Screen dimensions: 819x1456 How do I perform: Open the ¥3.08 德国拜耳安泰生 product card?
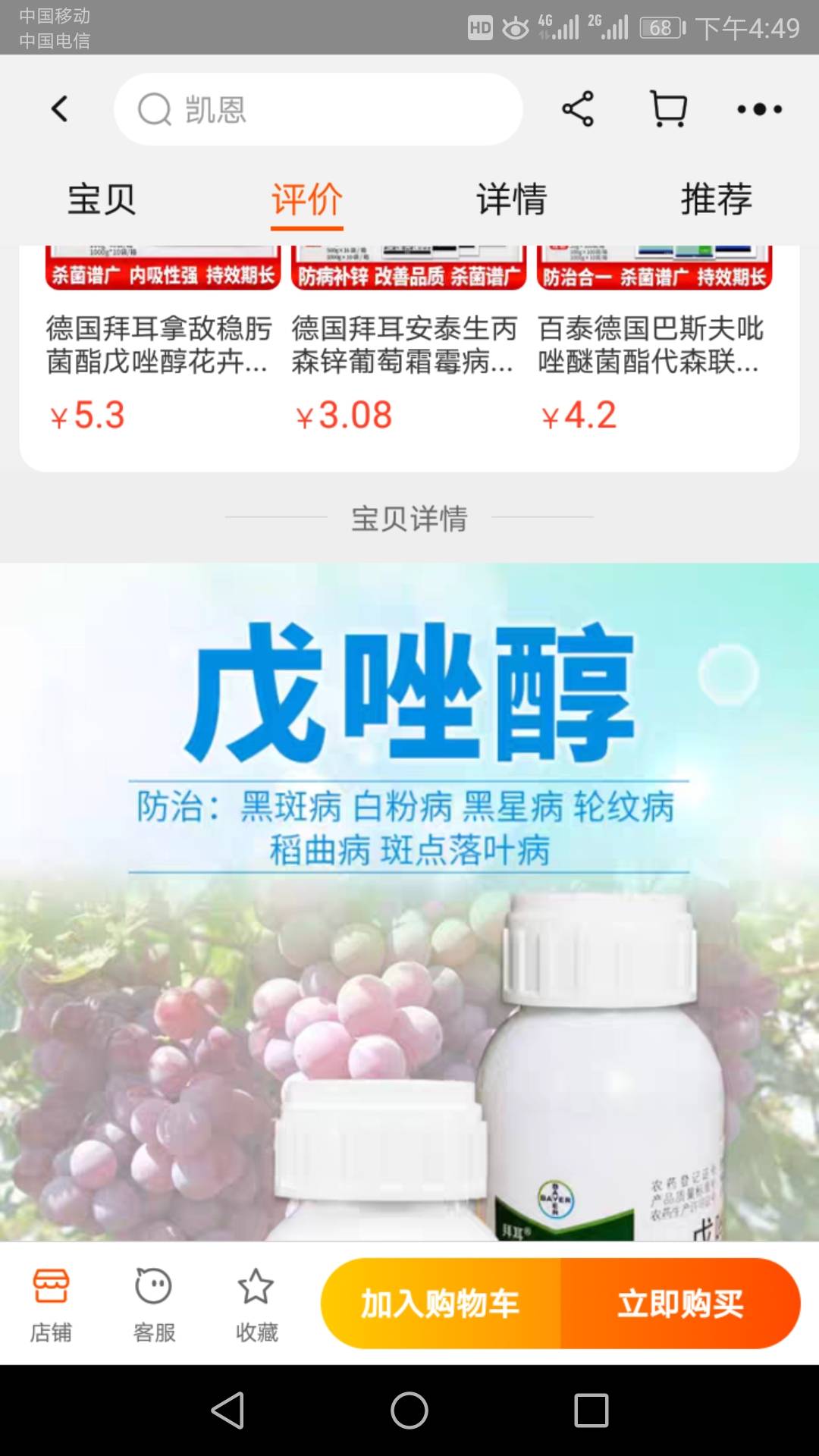pos(408,349)
